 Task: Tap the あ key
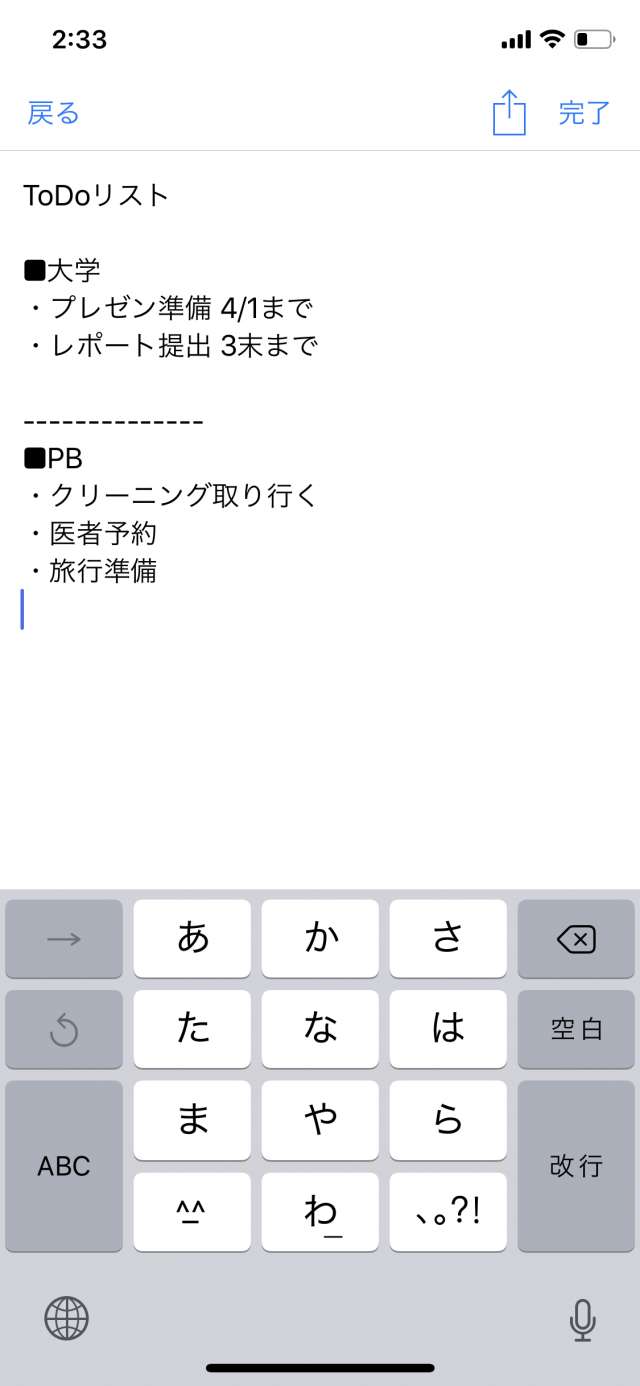pyautogui.click(x=192, y=938)
